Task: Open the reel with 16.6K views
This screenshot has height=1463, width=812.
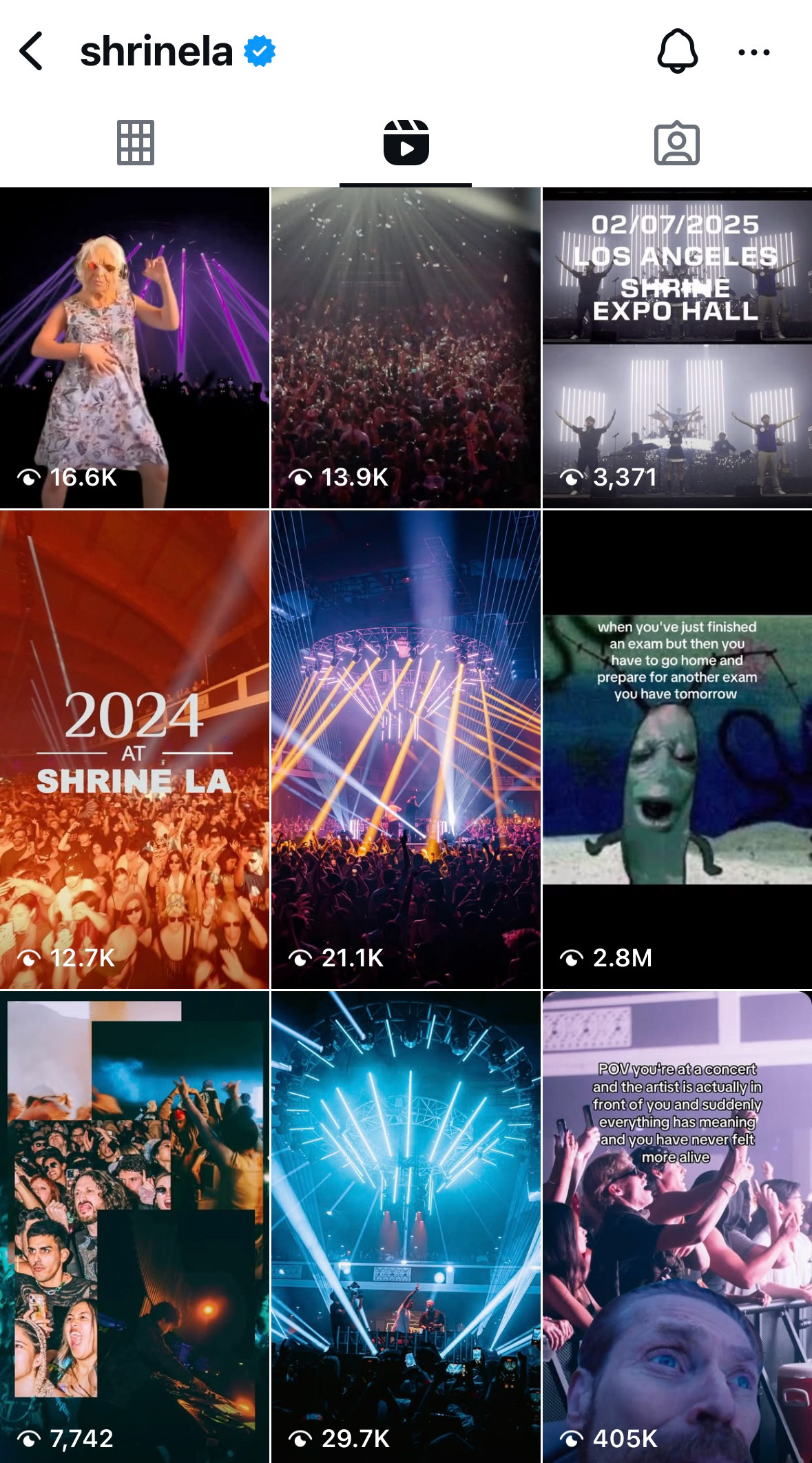Action: coord(134,348)
